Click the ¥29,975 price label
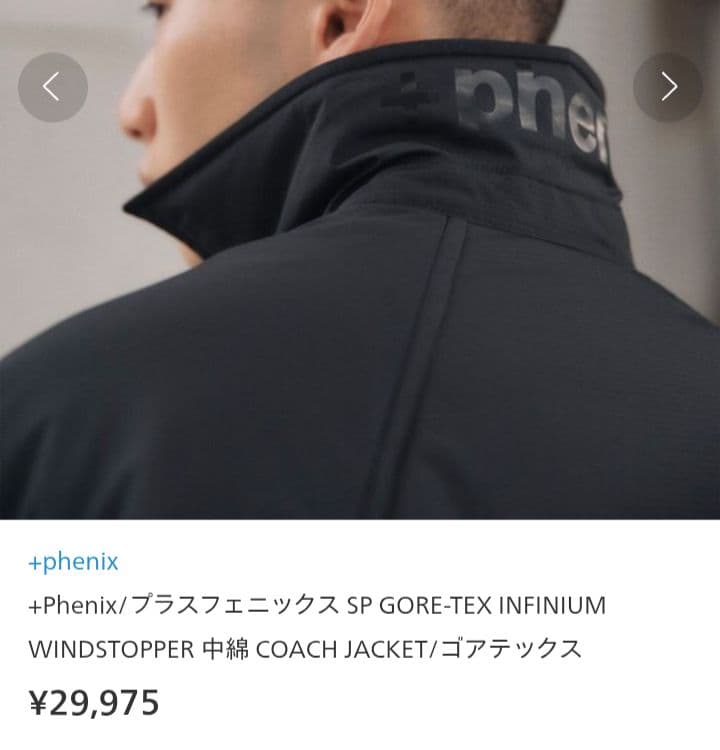 point(90,703)
